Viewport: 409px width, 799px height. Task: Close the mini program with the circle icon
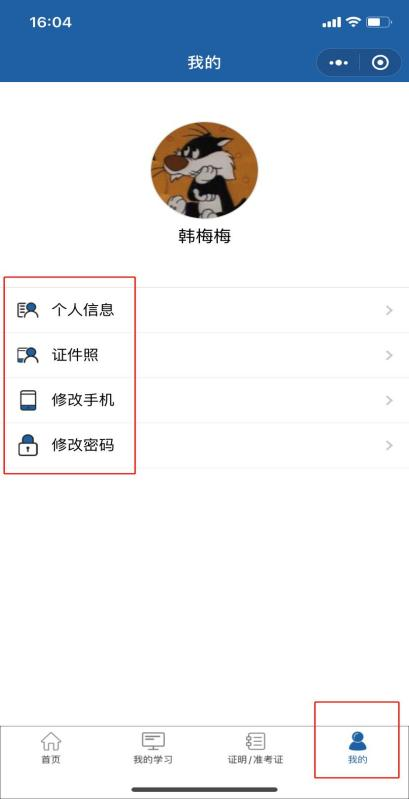(380, 63)
